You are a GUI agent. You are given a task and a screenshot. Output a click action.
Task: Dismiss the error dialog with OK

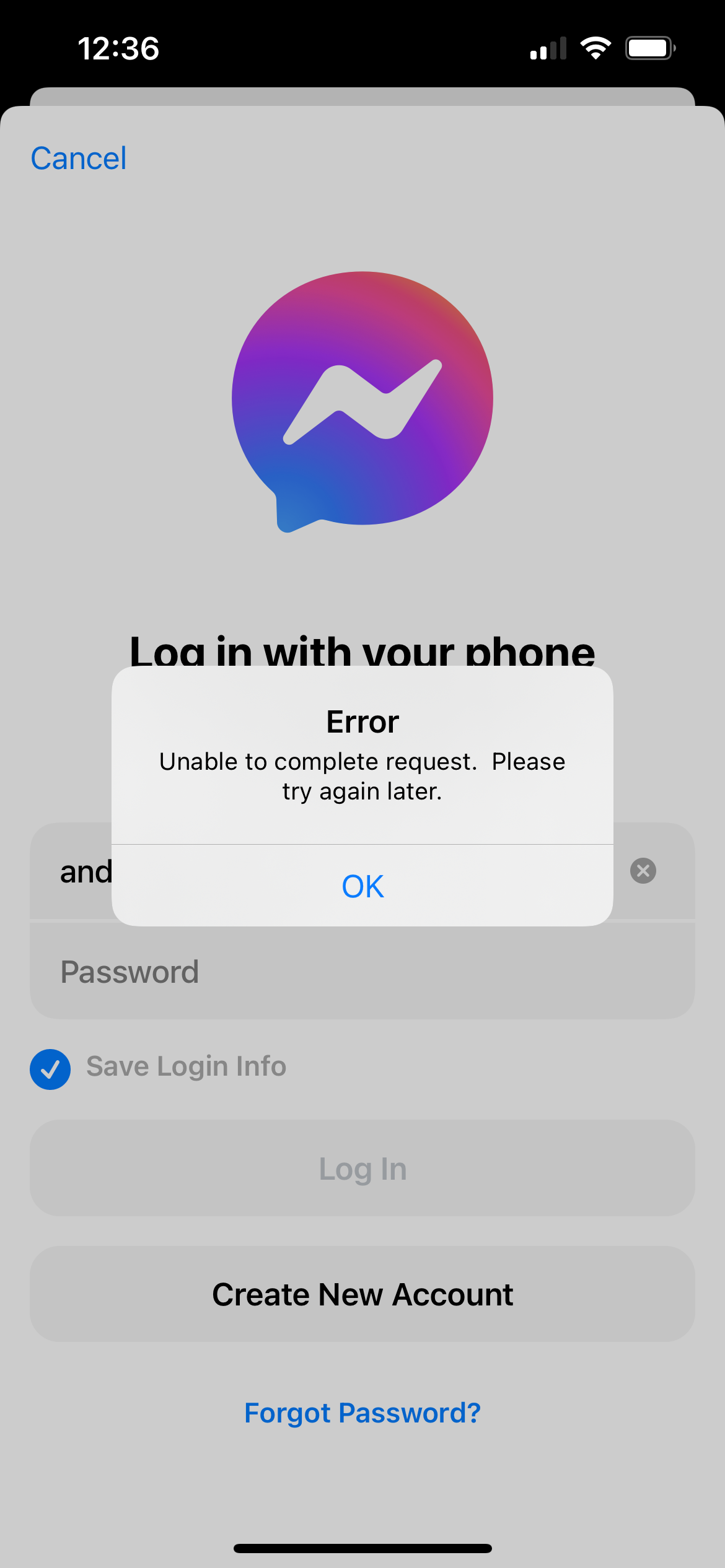click(x=362, y=886)
